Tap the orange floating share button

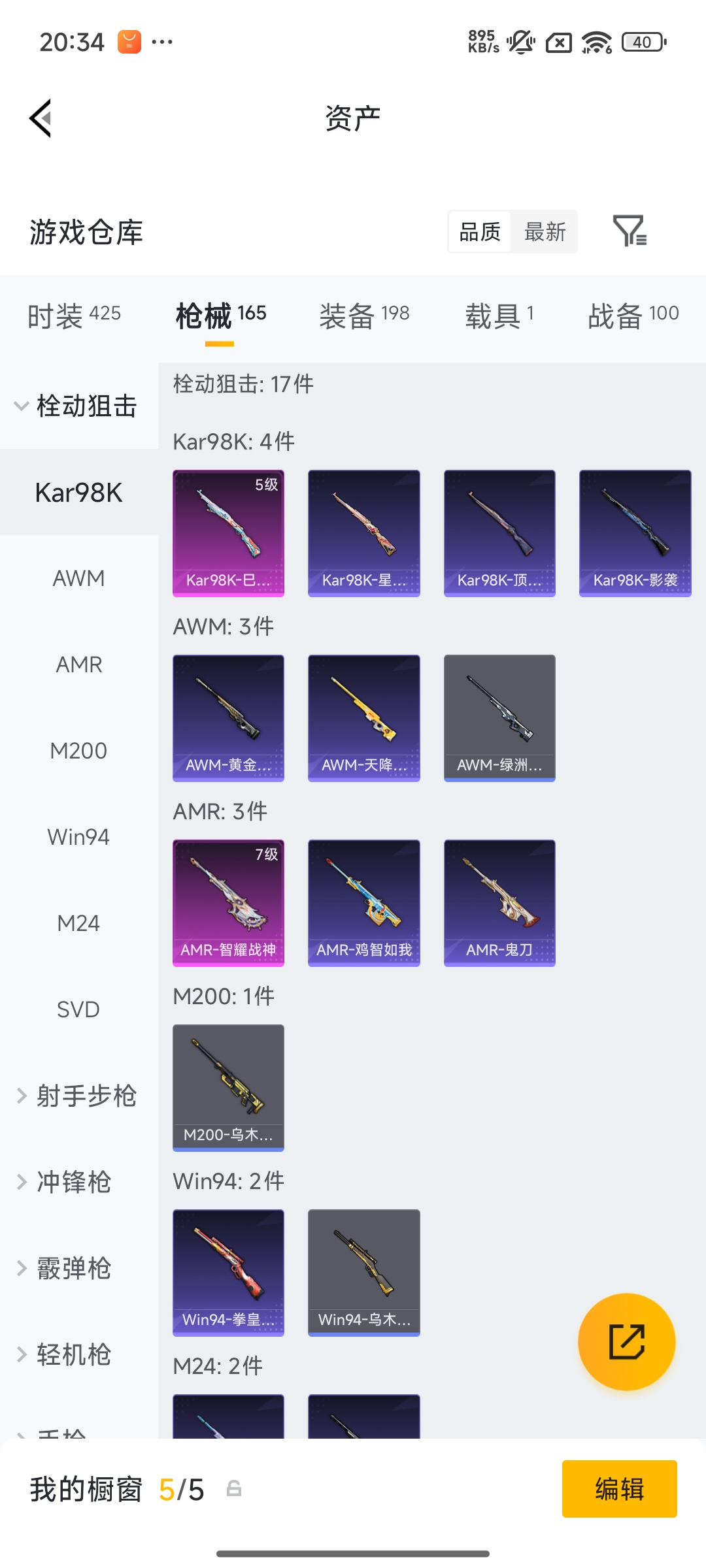tap(626, 1342)
